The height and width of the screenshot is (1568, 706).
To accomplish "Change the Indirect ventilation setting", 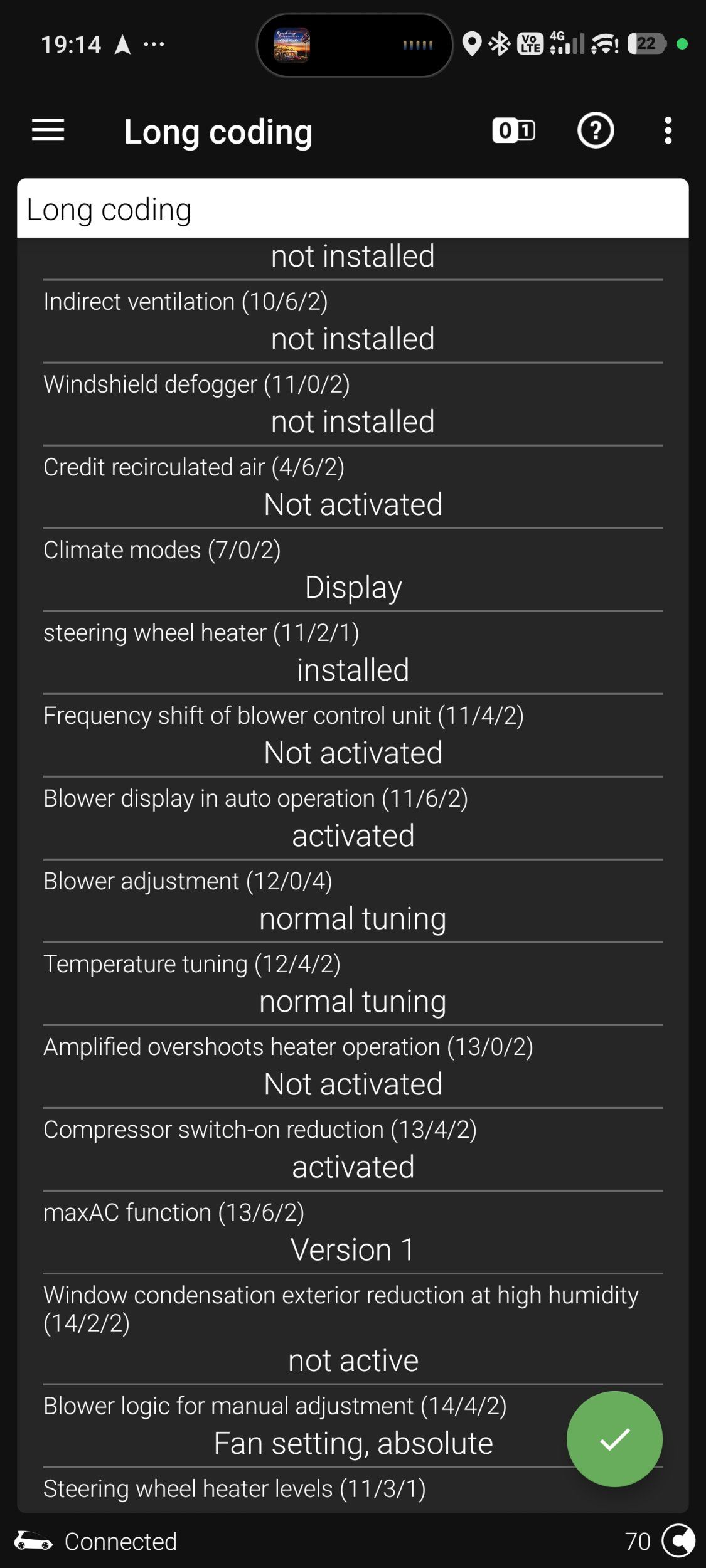I will point(353,339).
